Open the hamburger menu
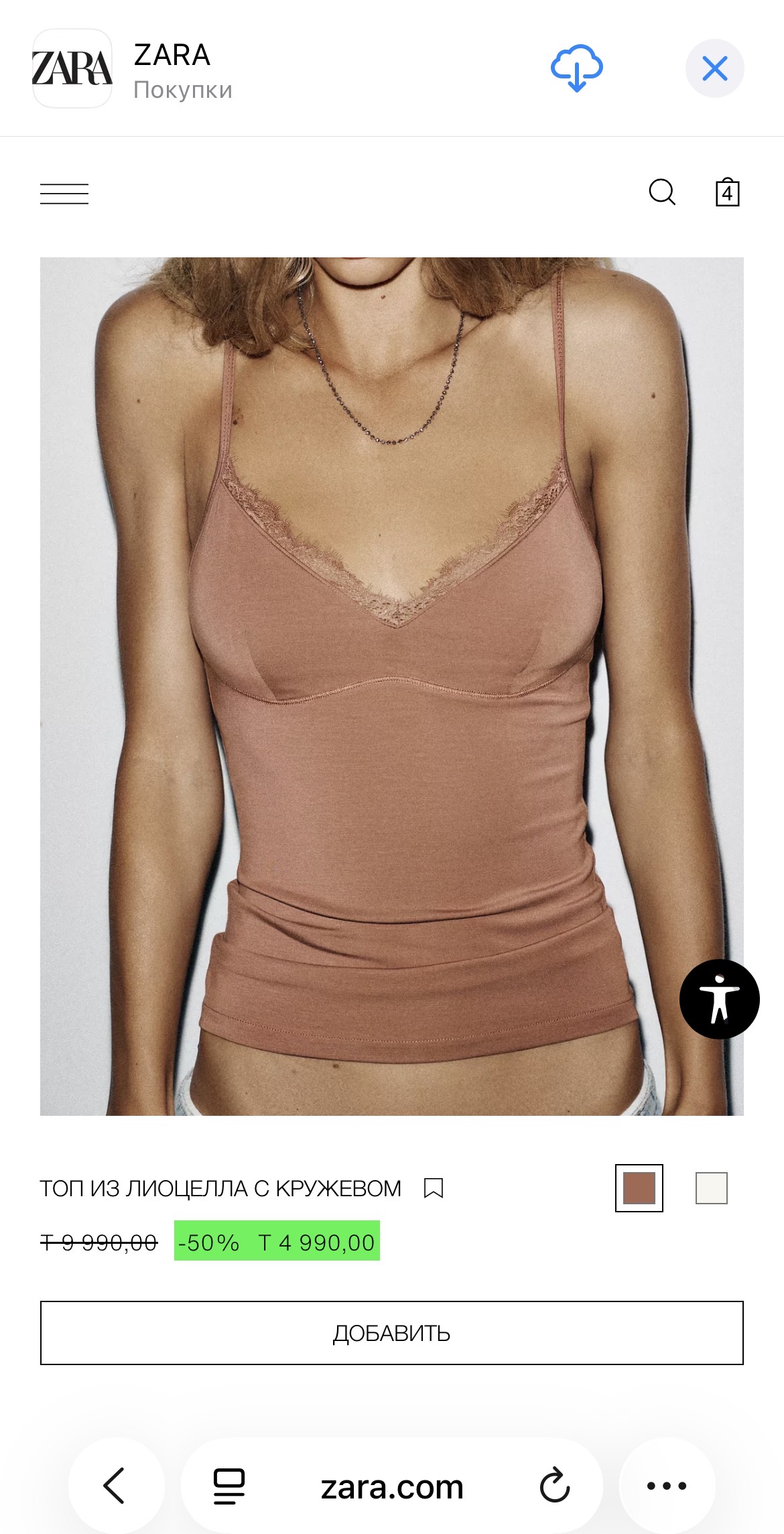 click(64, 194)
